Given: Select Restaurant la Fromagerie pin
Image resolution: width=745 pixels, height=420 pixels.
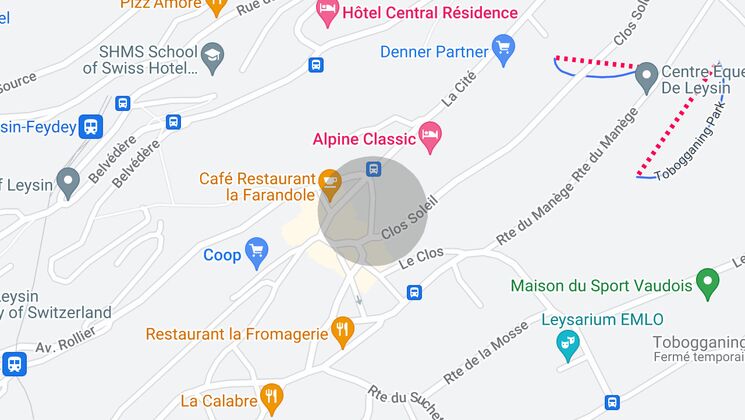Looking at the screenshot, I should click(343, 329).
